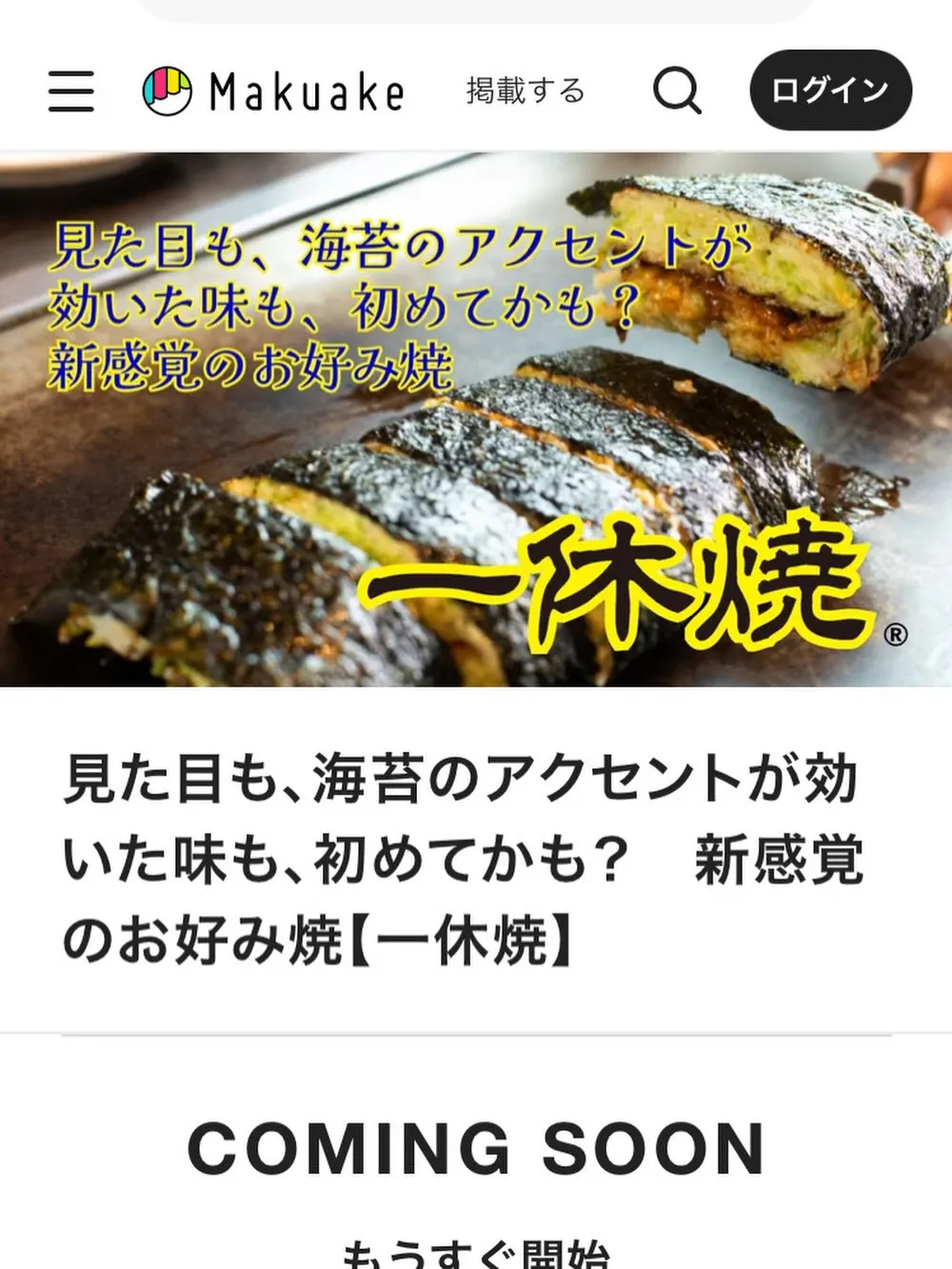Screen dimensions: 952x1269
Task: Open the search icon
Action: pos(677,91)
